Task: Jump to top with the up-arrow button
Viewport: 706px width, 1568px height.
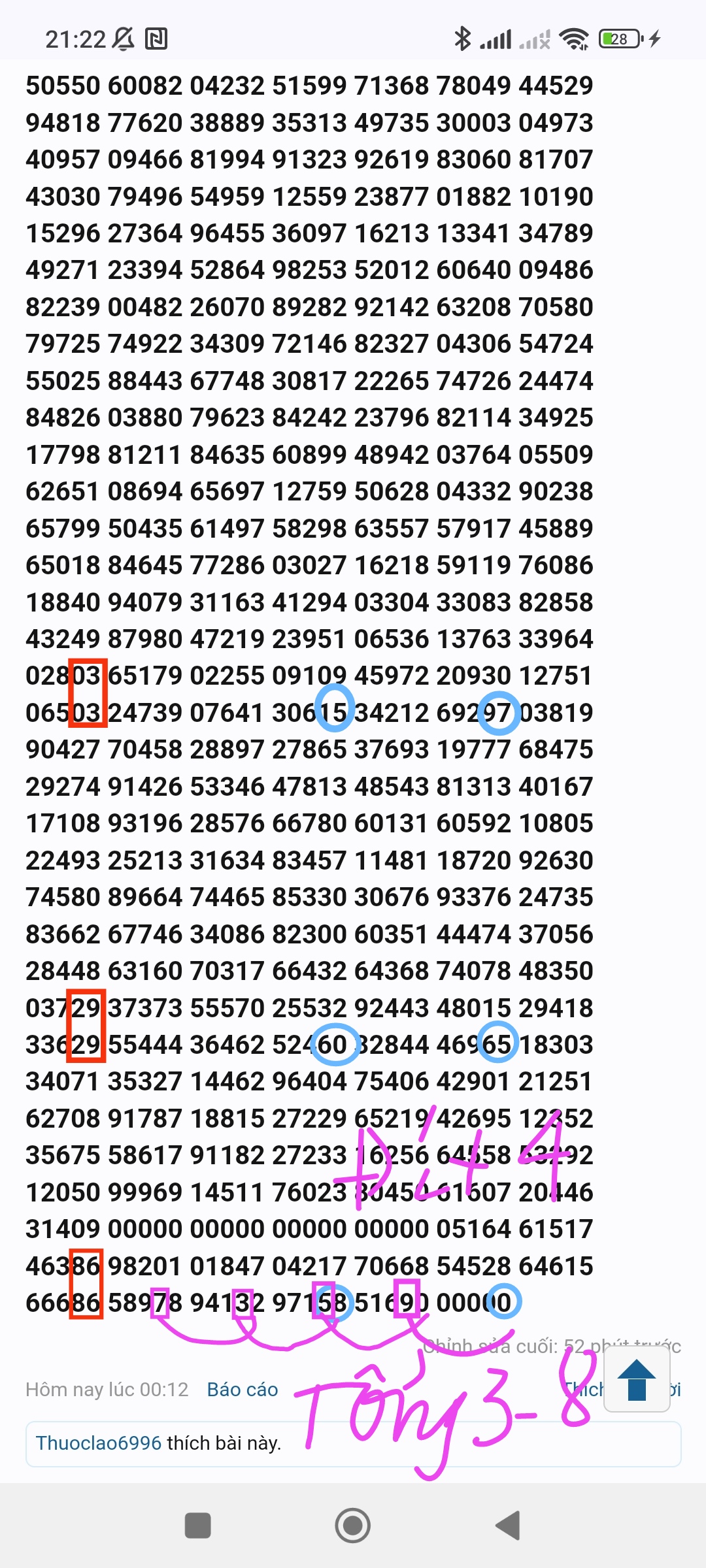Action: coord(637,1379)
